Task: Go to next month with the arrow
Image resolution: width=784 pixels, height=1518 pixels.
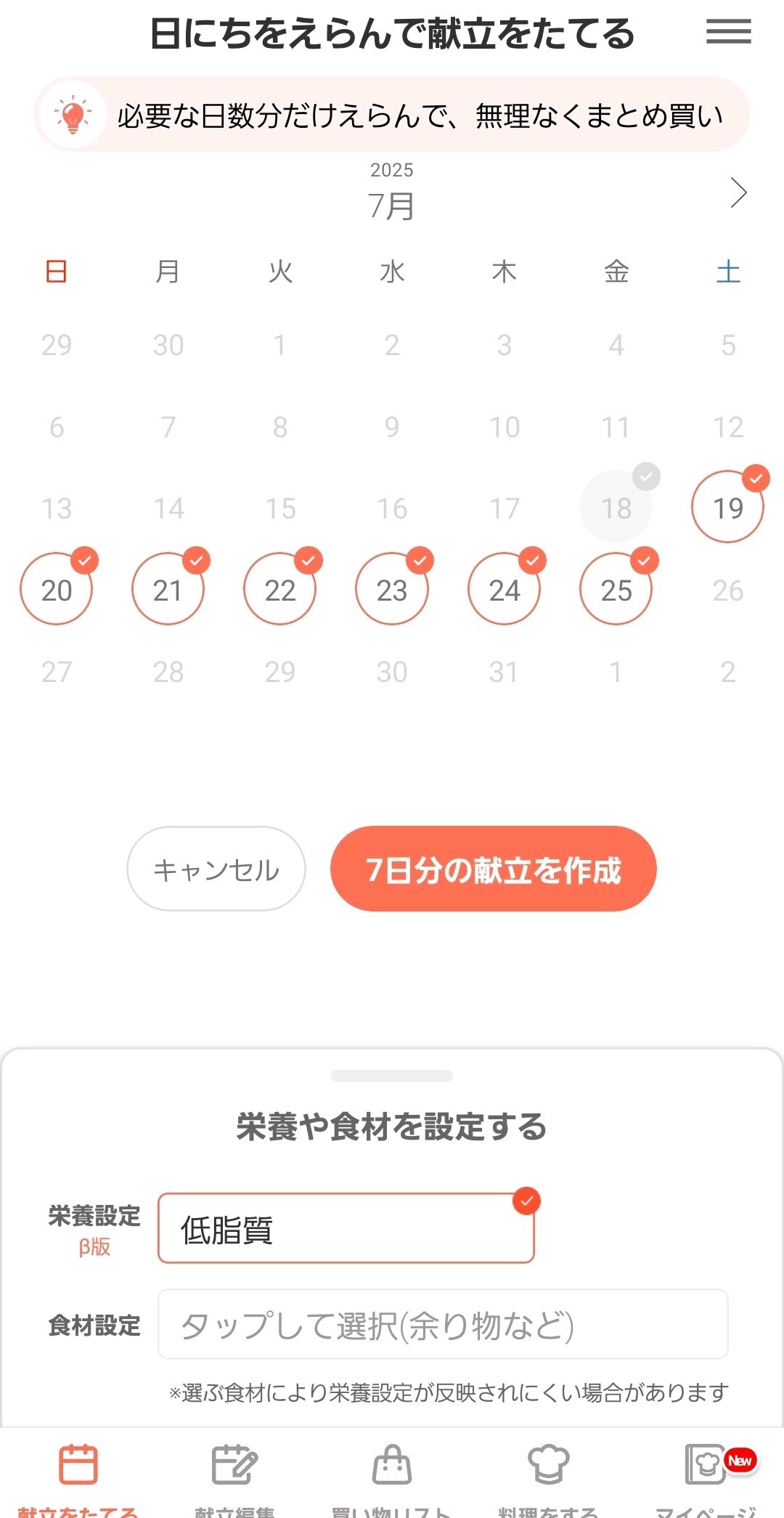Action: click(x=738, y=192)
